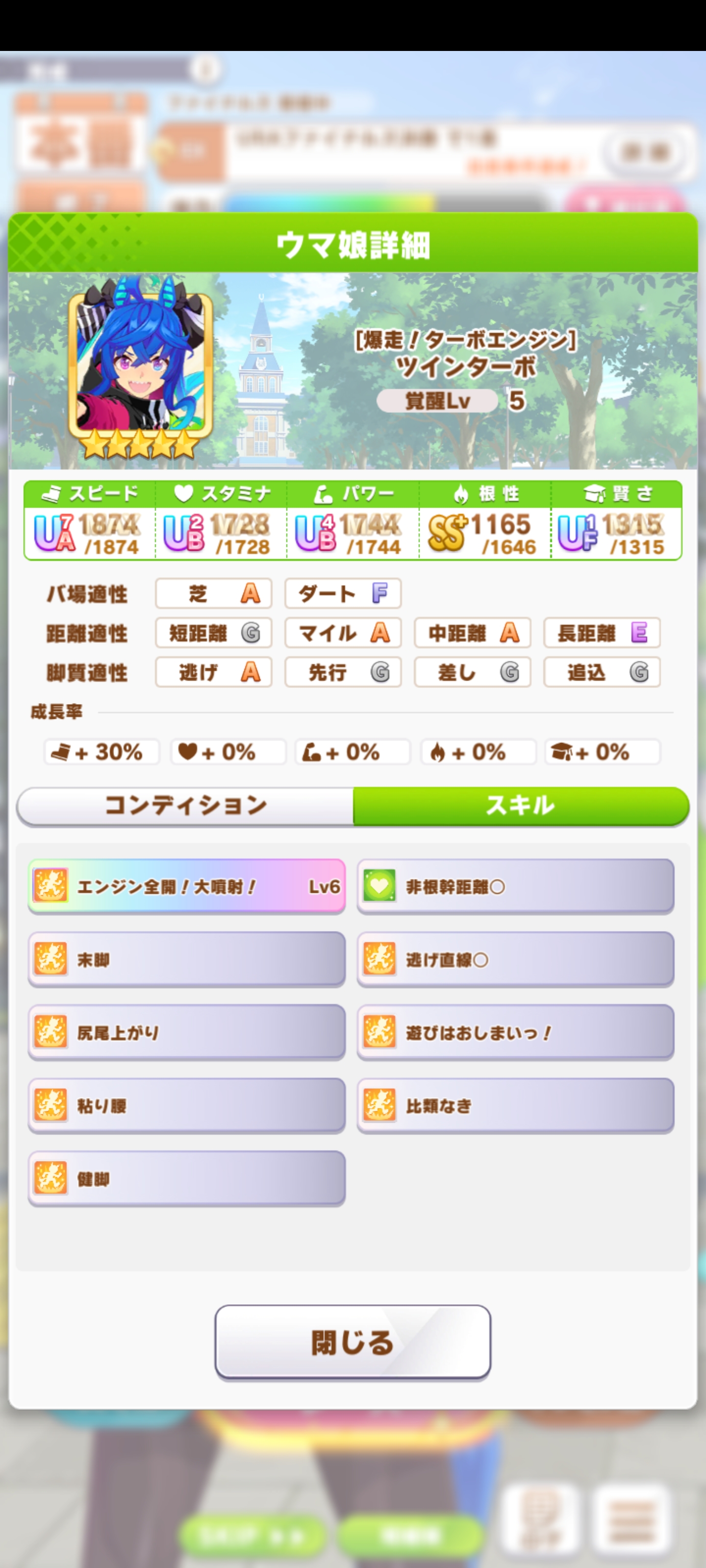Open the 健脚 skill entry
The image size is (706, 1568).
point(186,1178)
